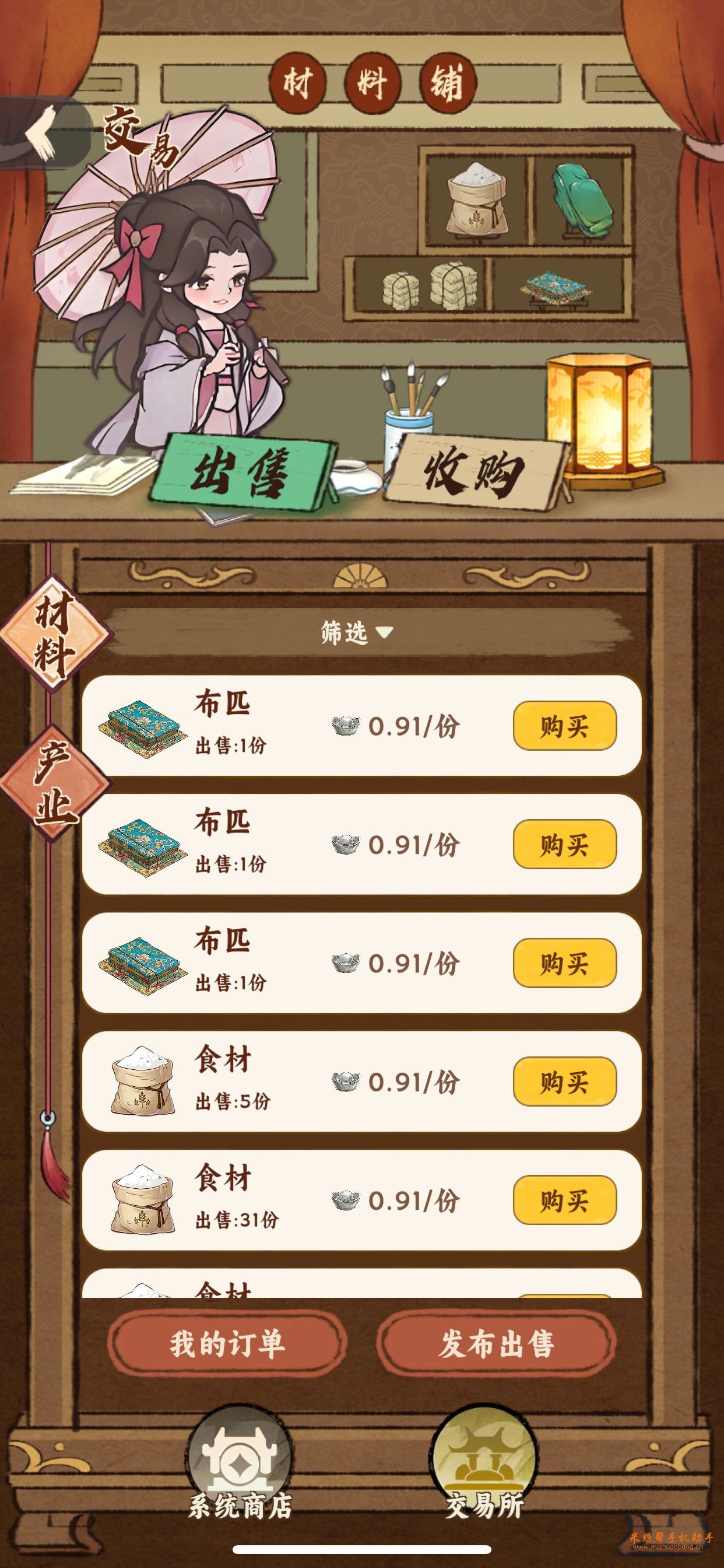Buy the 食材 listing selling 31份

point(564,1200)
